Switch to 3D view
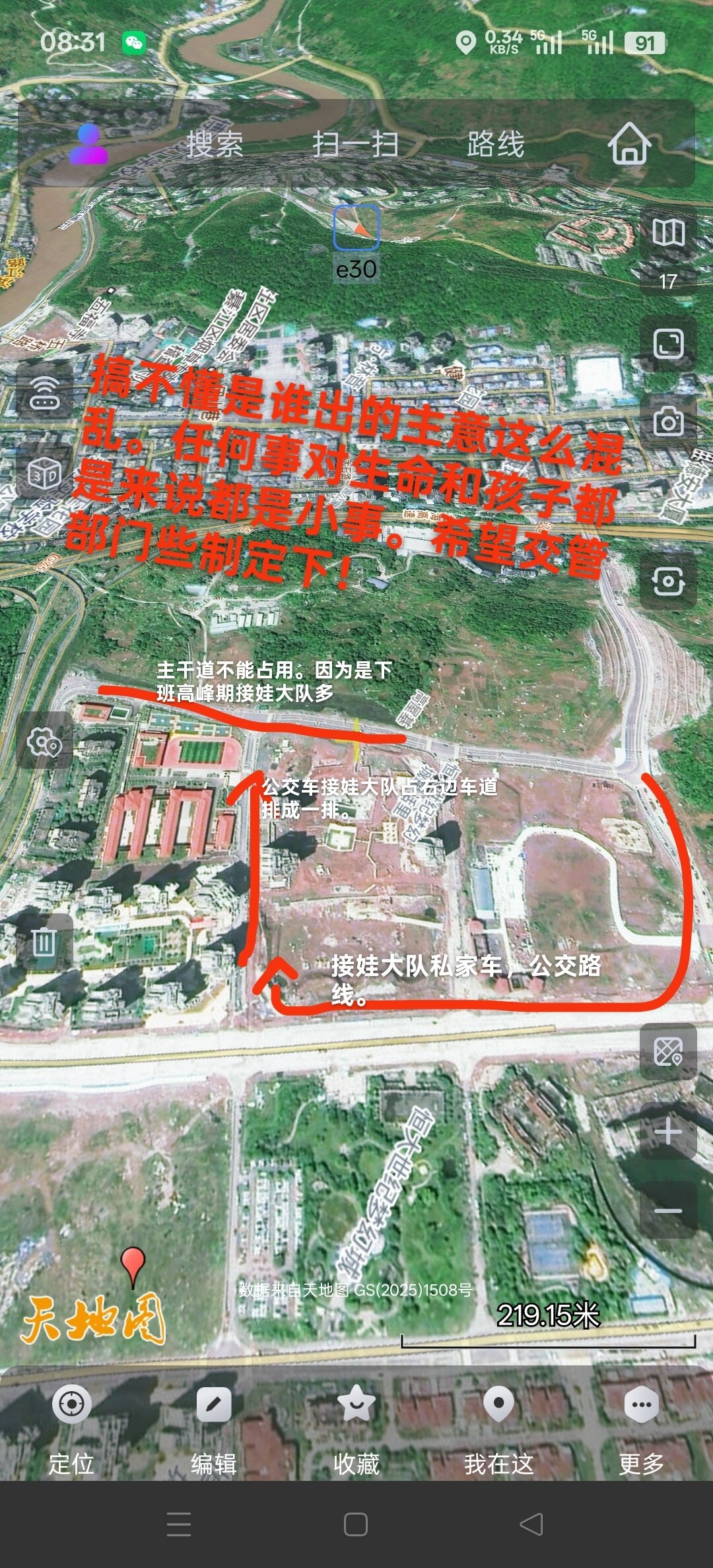 [44, 474]
